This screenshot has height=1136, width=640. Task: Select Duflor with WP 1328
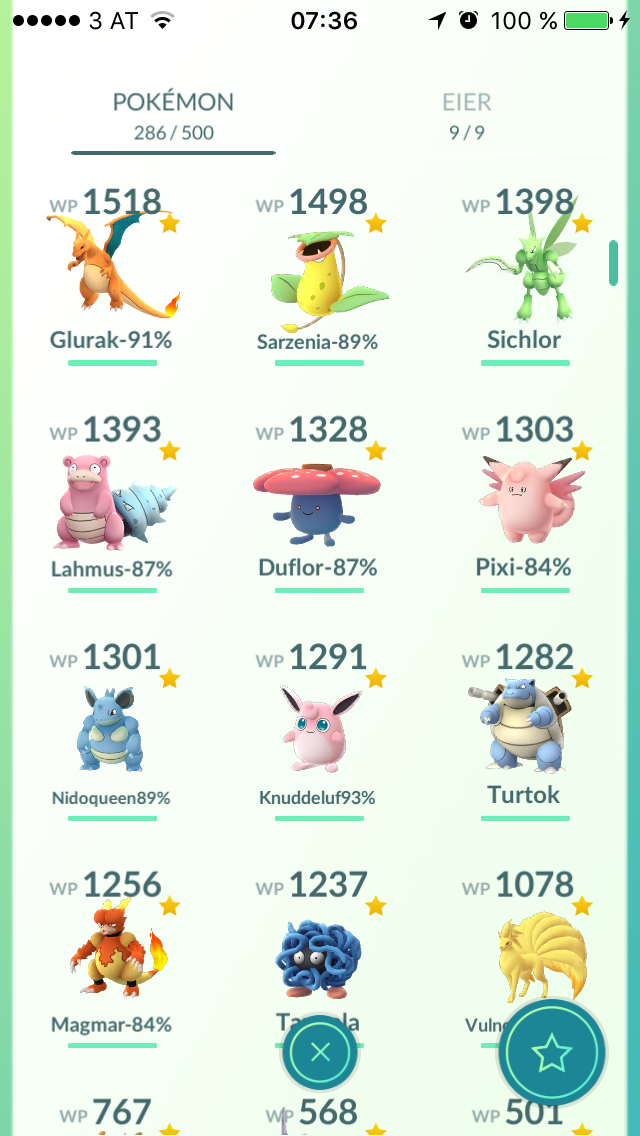tap(317, 495)
